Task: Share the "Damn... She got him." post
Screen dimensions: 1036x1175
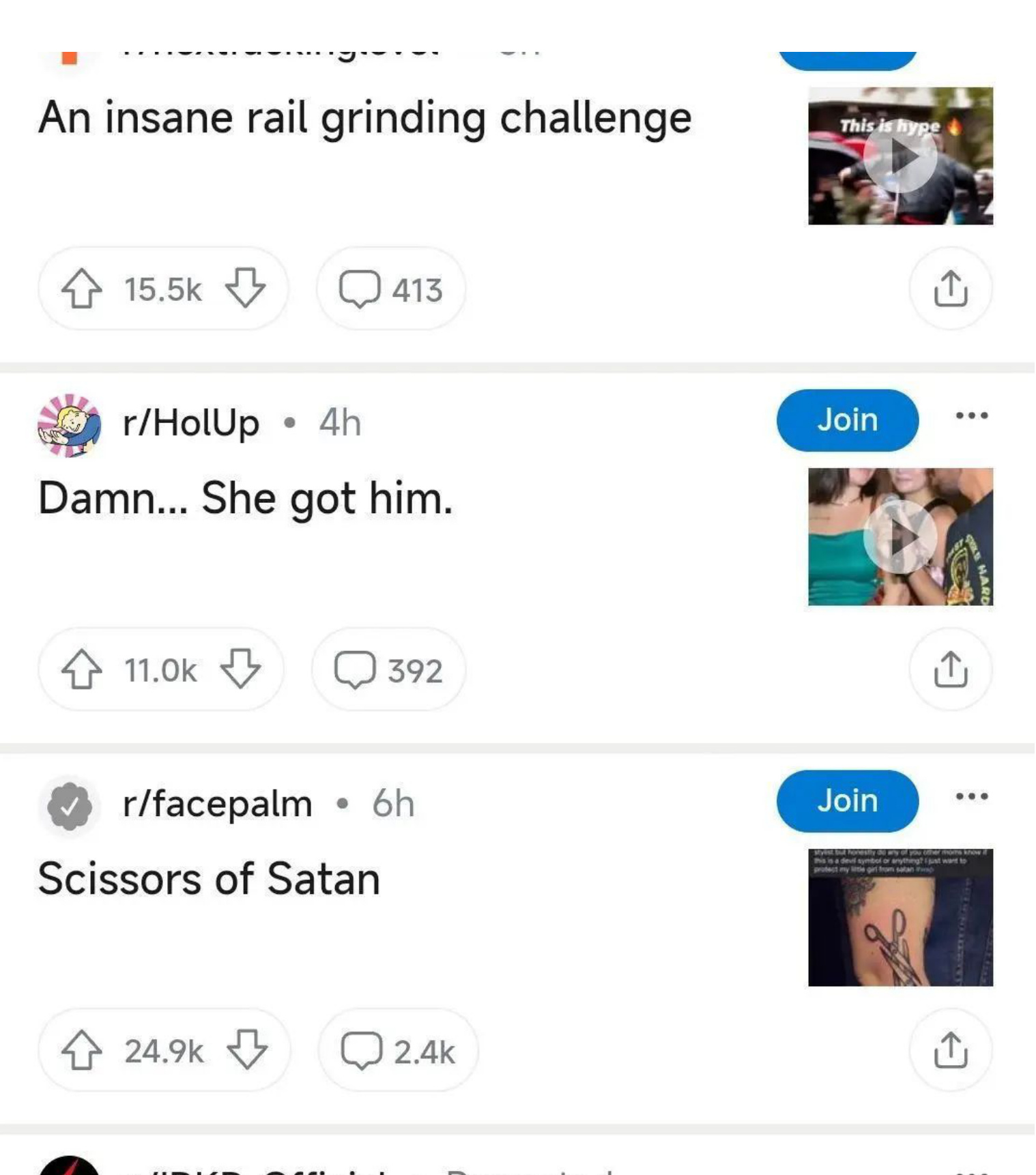Action: 950,670
